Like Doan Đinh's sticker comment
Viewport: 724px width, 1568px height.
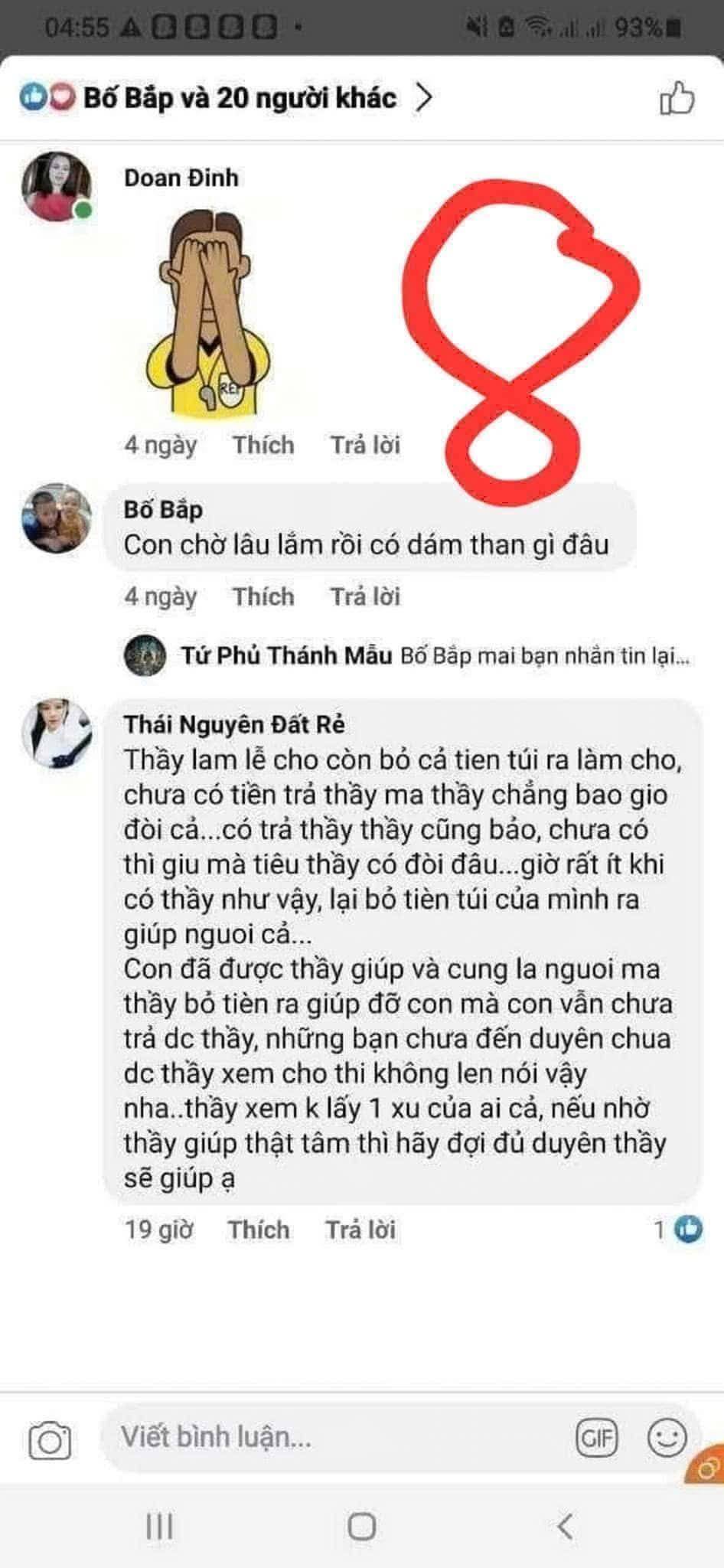point(263,445)
